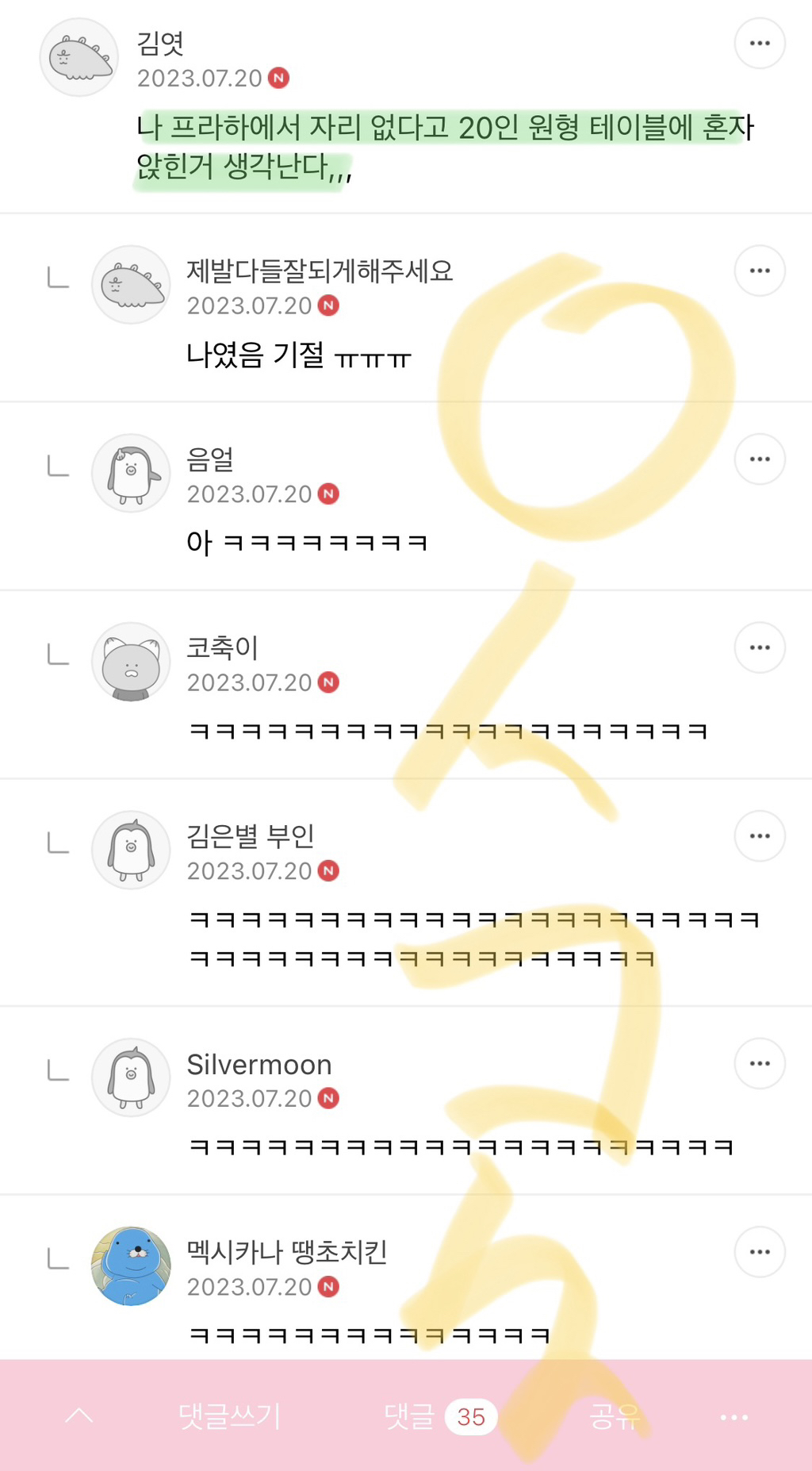
Task: View Silvermoon's profile picture
Action: click(x=132, y=1077)
